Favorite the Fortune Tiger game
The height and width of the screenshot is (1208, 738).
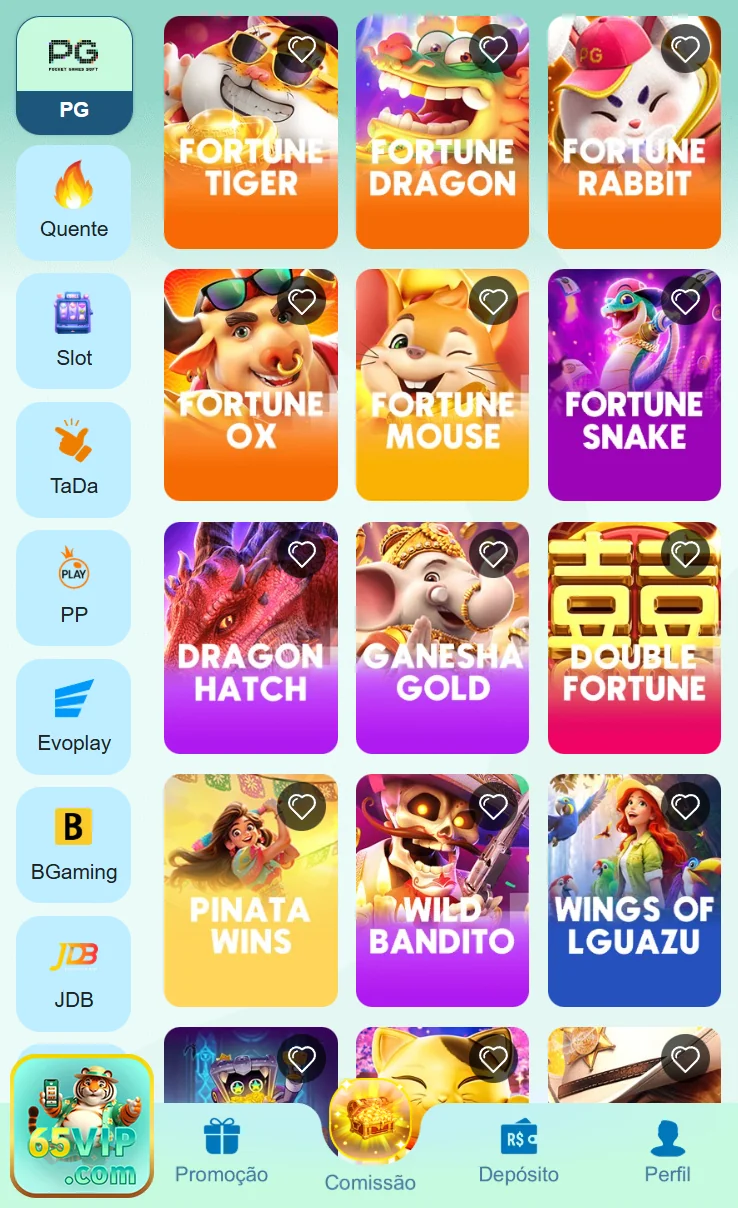click(x=302, y=48)
